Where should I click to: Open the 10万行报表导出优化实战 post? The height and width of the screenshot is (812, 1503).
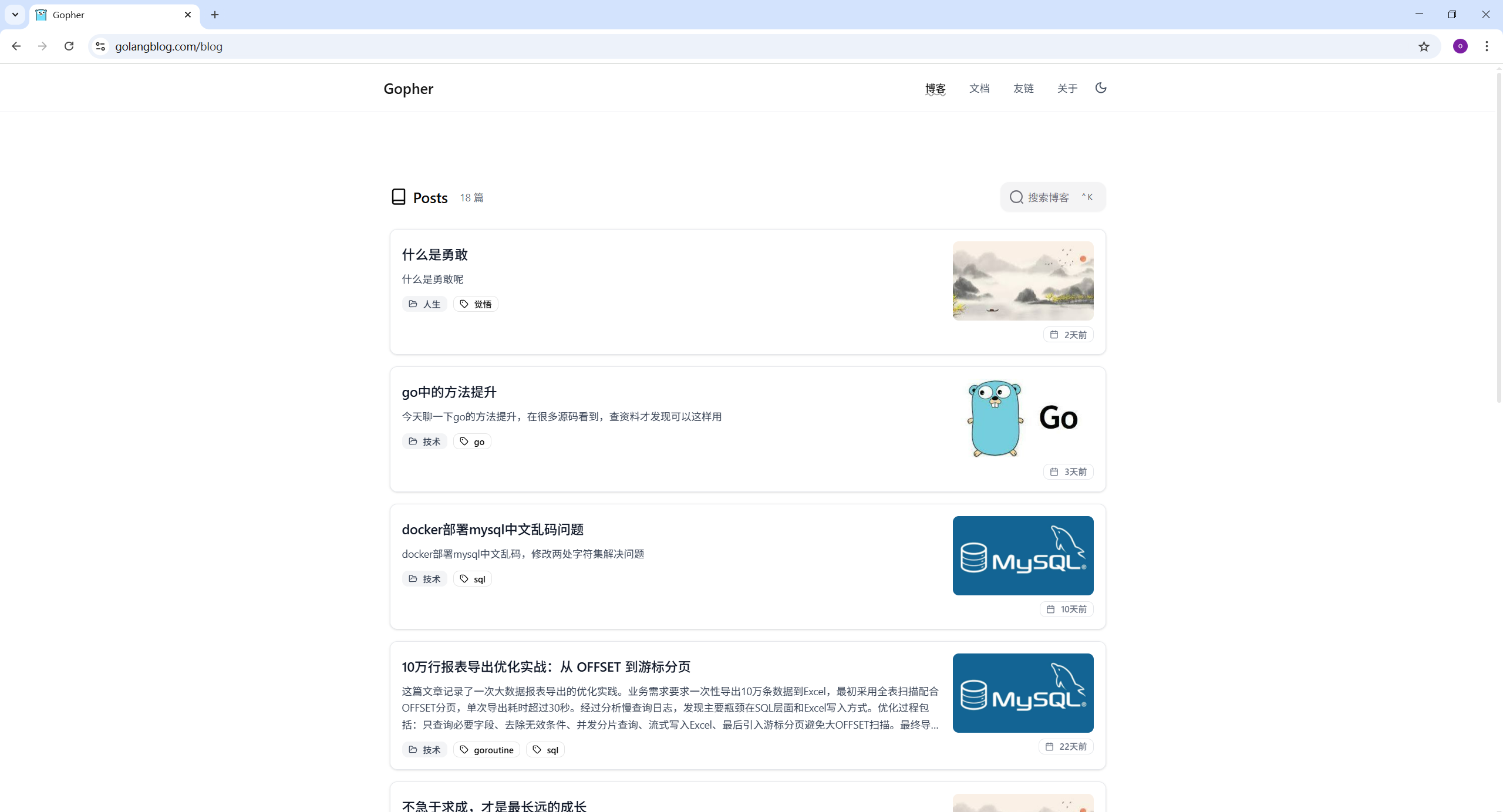coord(545,666)
